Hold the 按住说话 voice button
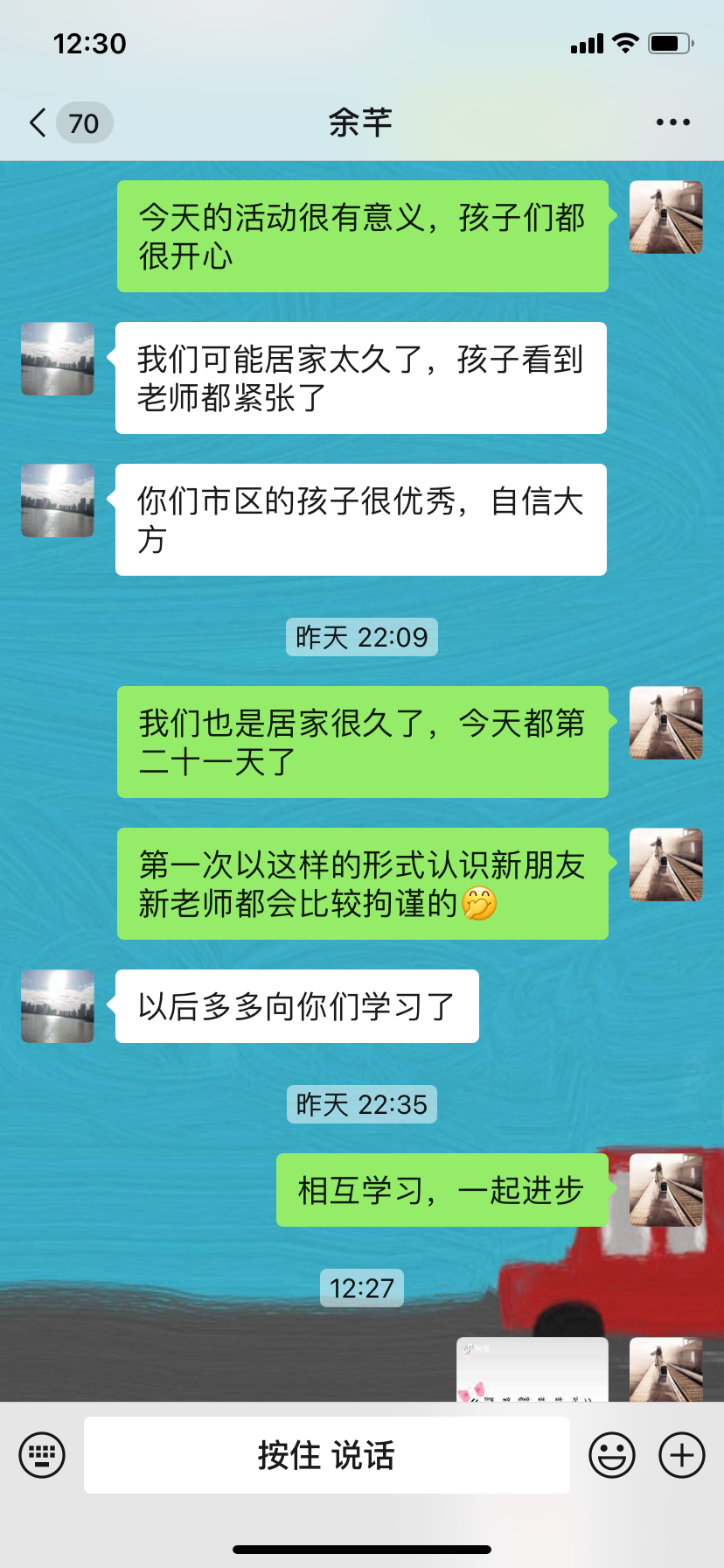This screenshot has width=724, height=1568. click(326, 1455)
